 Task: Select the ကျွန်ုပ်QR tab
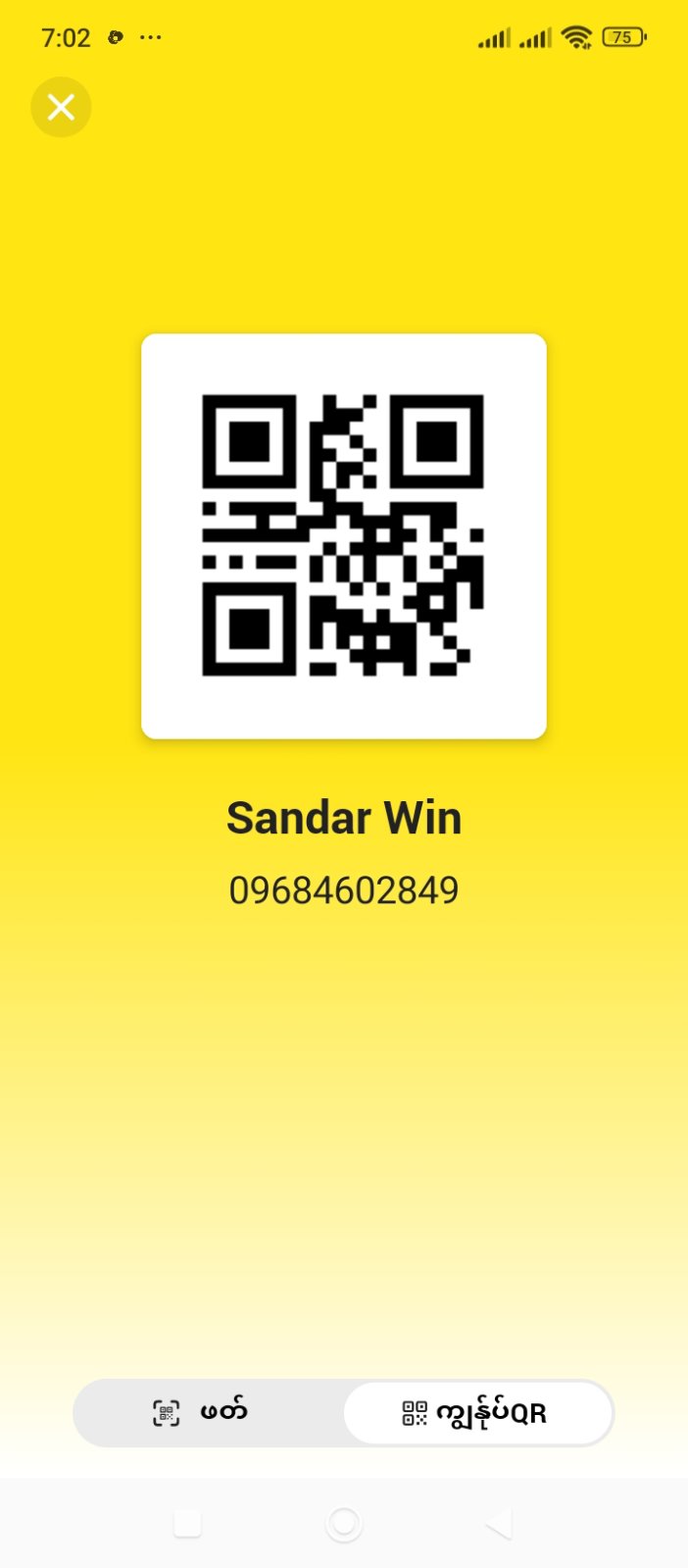477,1412
